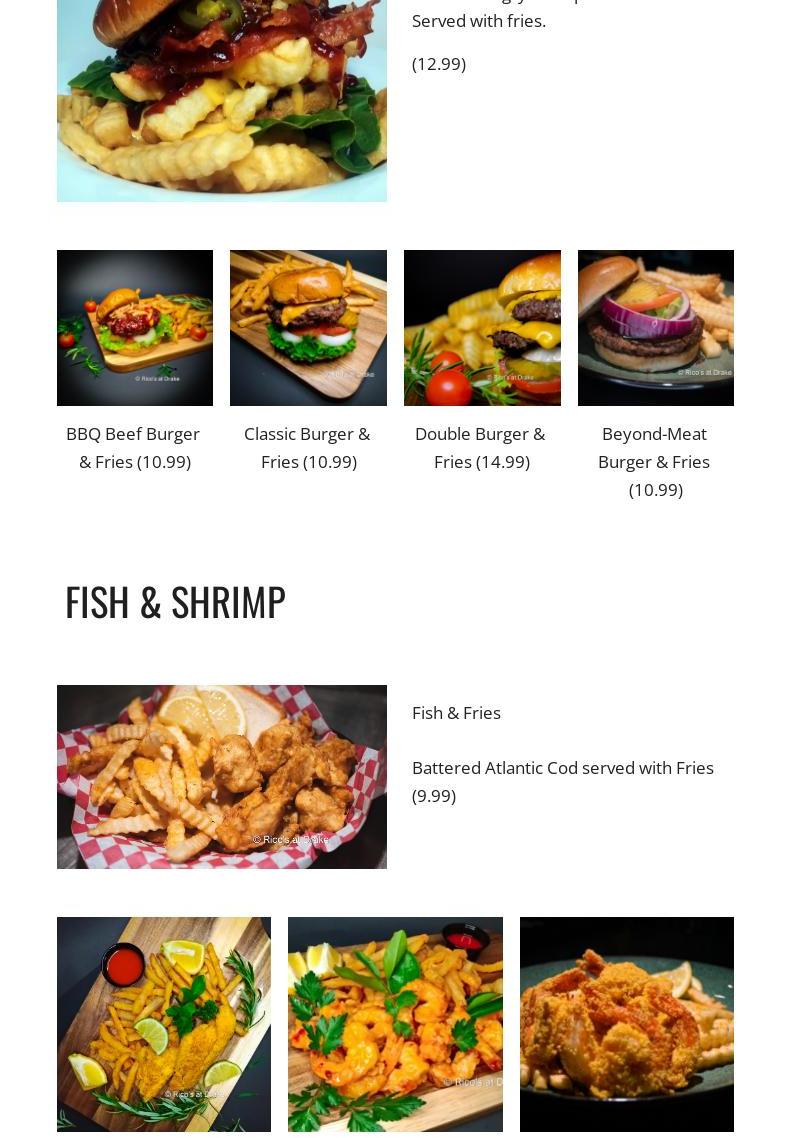Enlarge the Double Burger & Fries image

[482, 328]
